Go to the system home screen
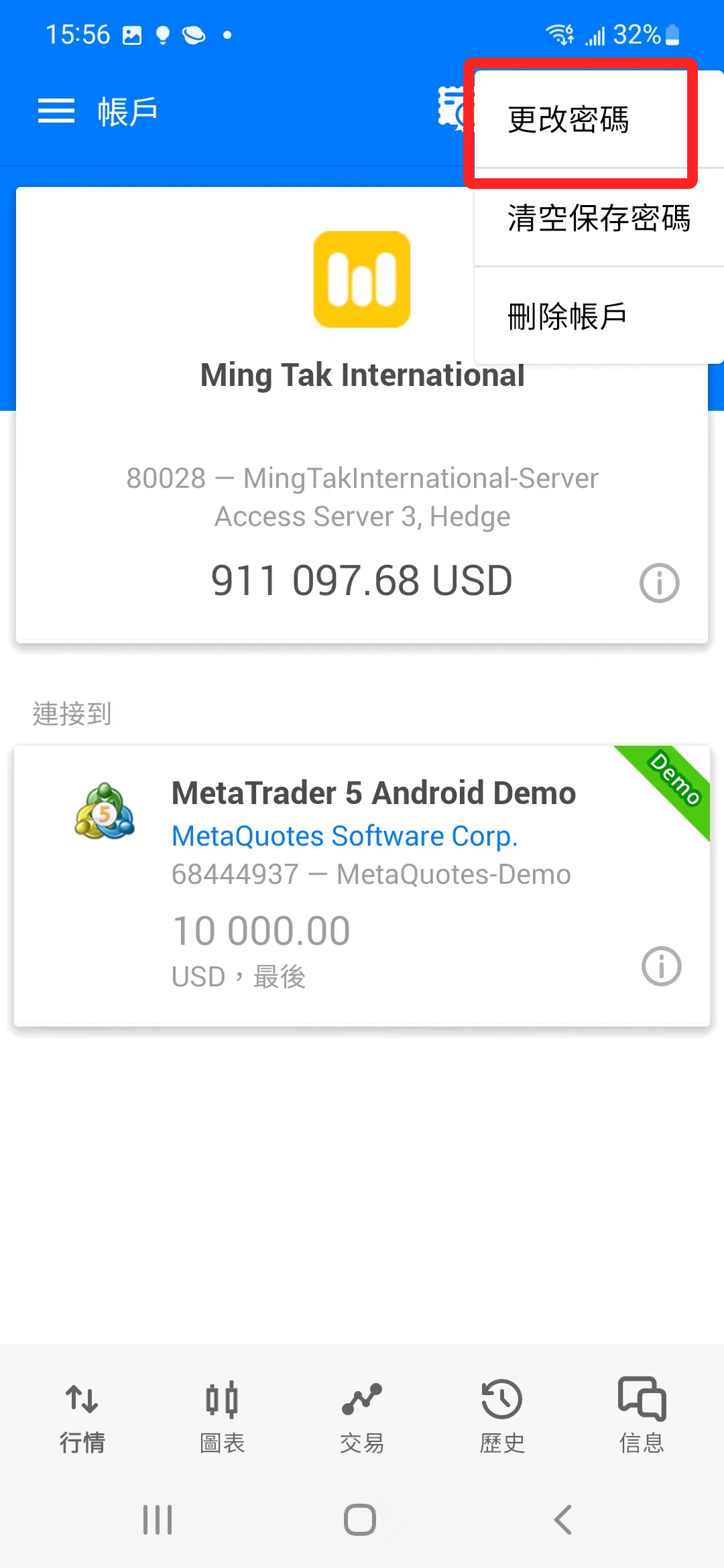 point(360,1520)
